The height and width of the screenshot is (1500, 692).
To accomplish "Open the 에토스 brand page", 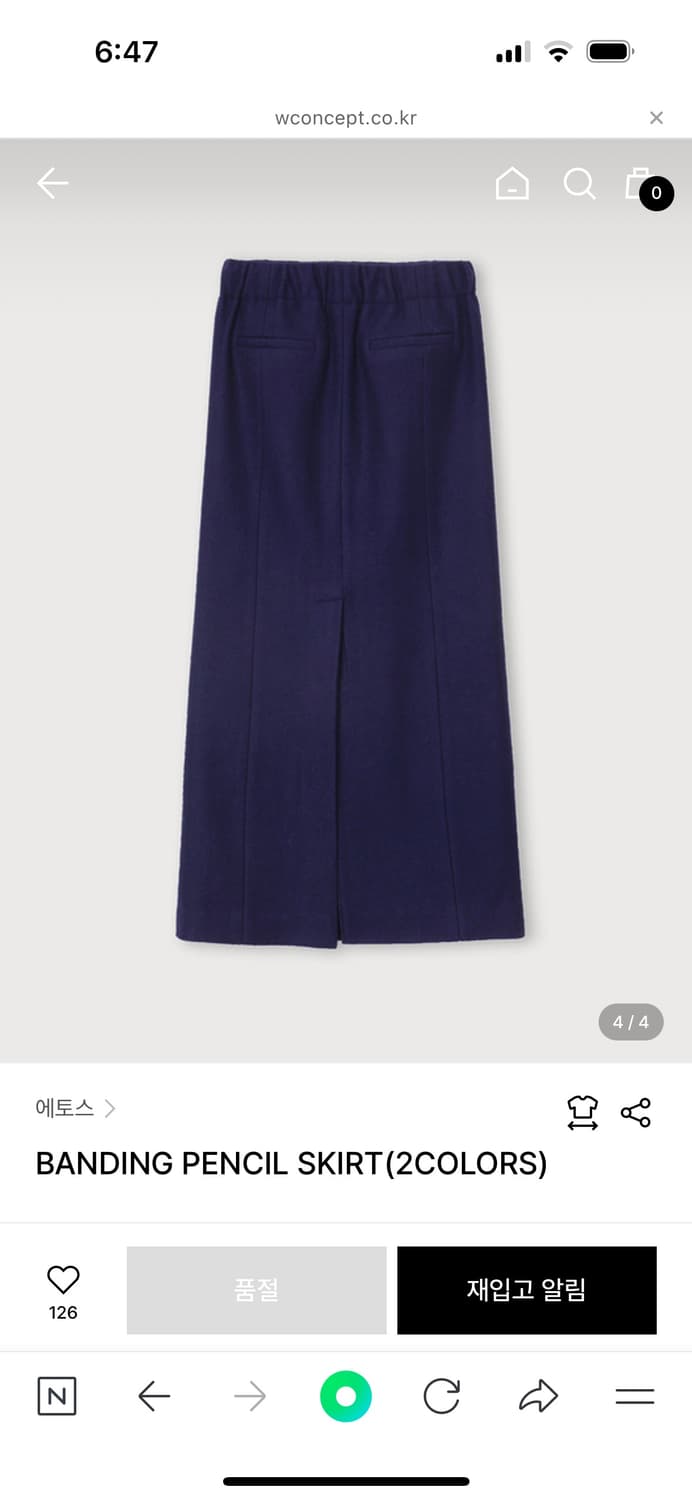I will point(76,1108).
